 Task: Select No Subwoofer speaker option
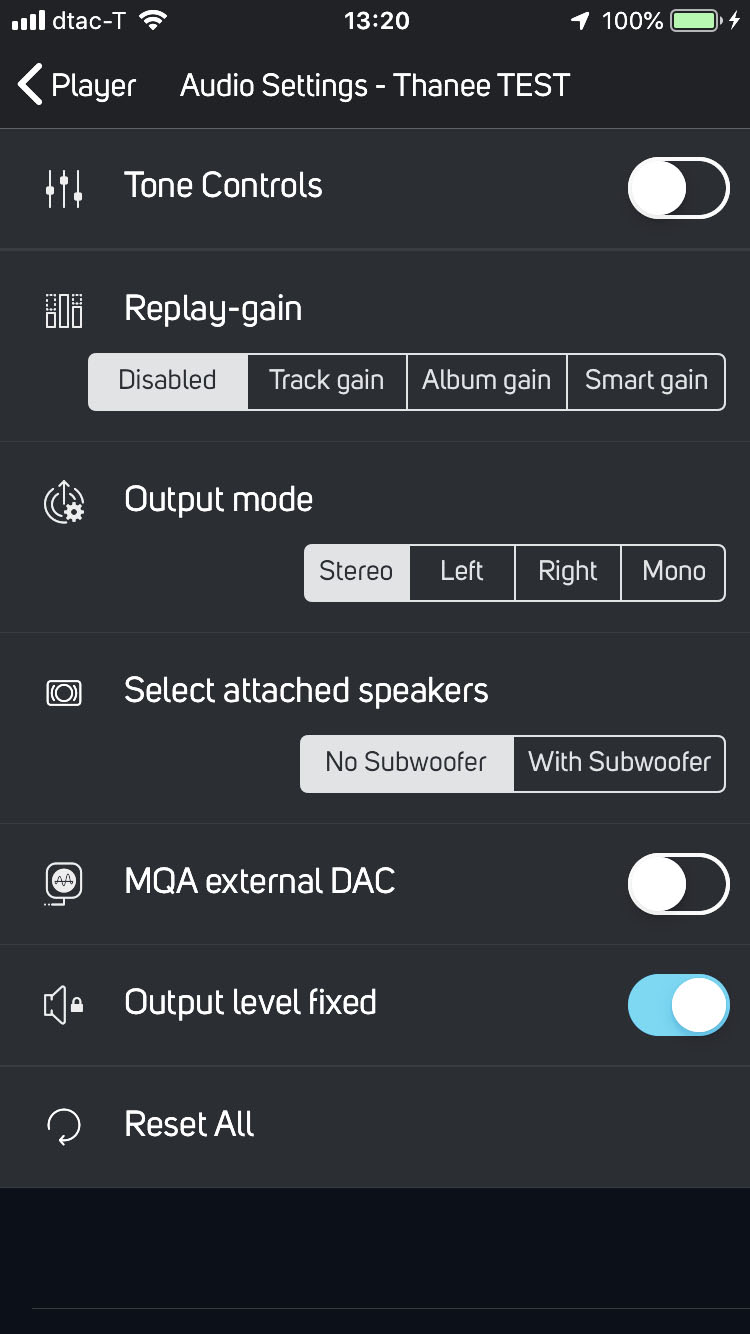(406, 763)
